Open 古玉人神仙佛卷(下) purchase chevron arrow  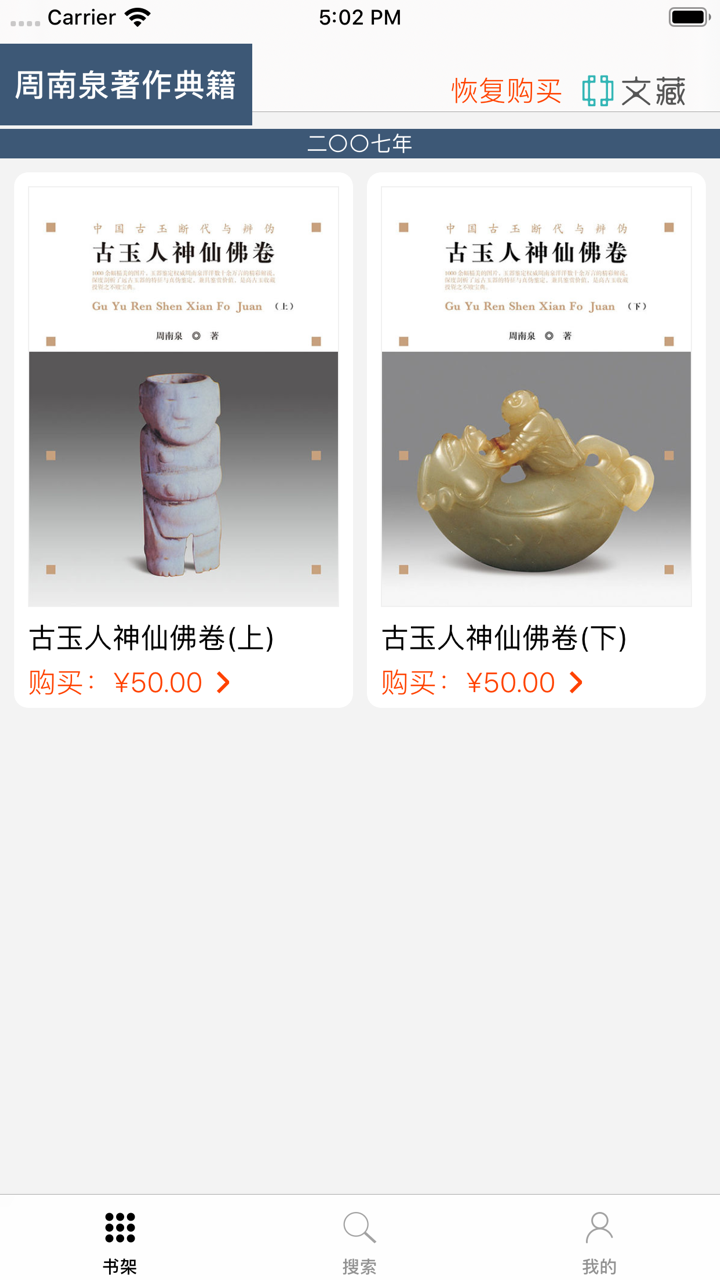[x=577, y=682]
